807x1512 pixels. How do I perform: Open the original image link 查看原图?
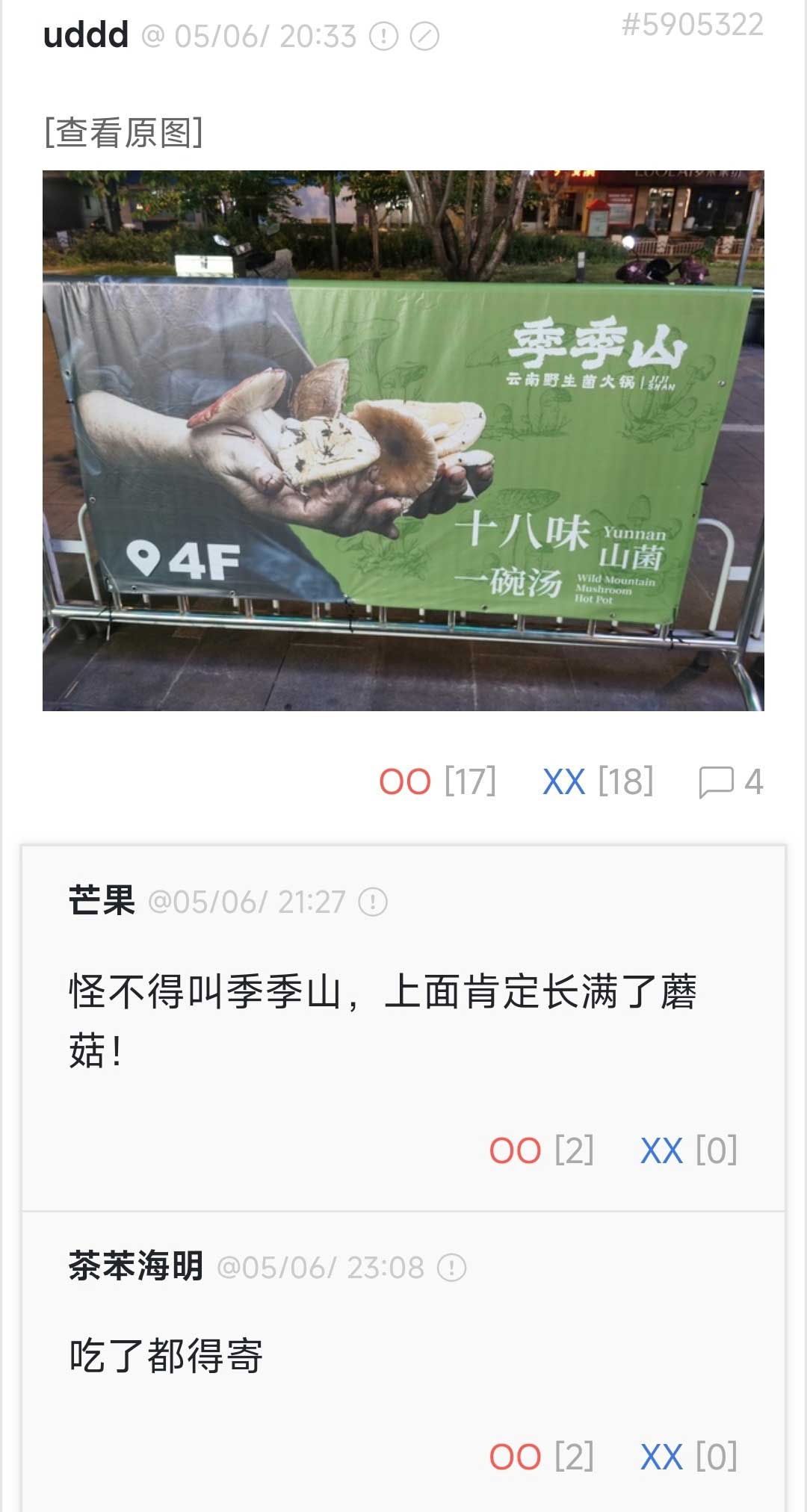coord(123,133)
